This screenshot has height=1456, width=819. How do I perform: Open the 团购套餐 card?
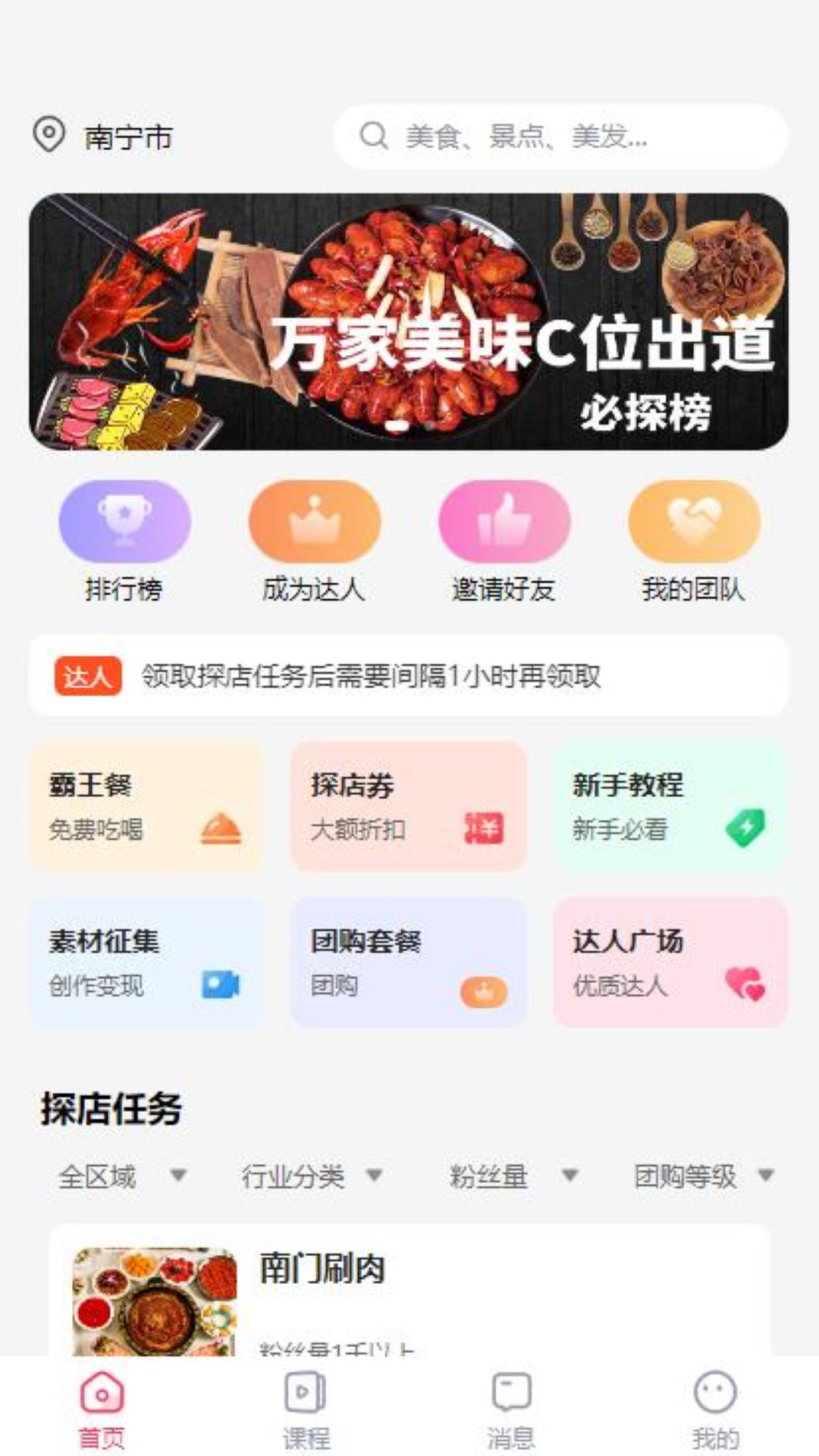(x=409, y=962)
